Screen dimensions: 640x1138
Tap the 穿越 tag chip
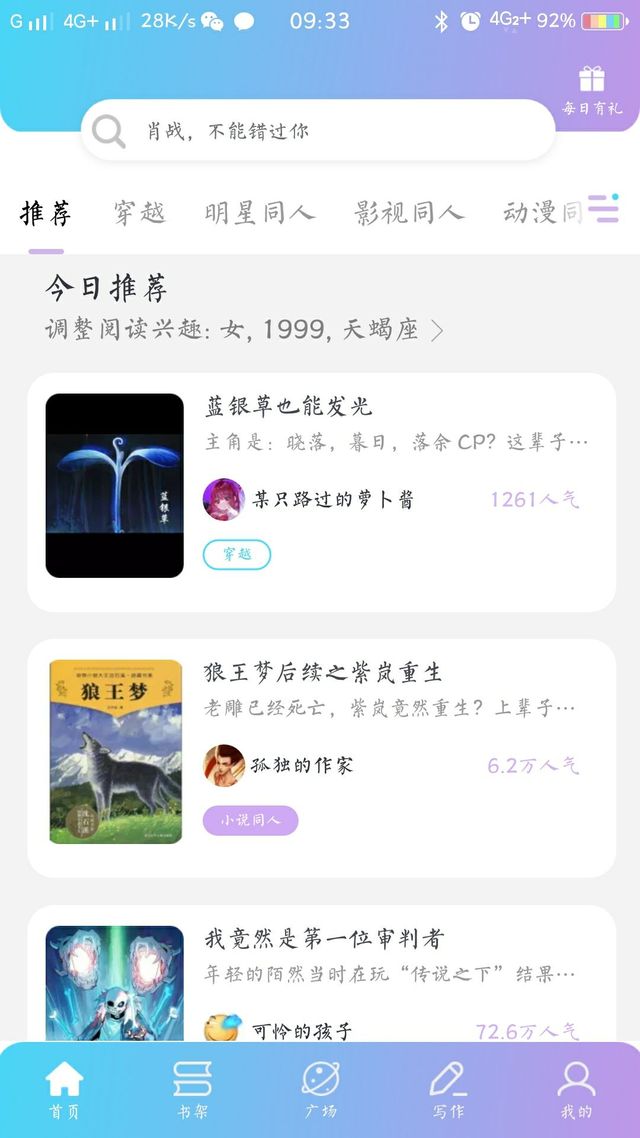tap(237, 554)
